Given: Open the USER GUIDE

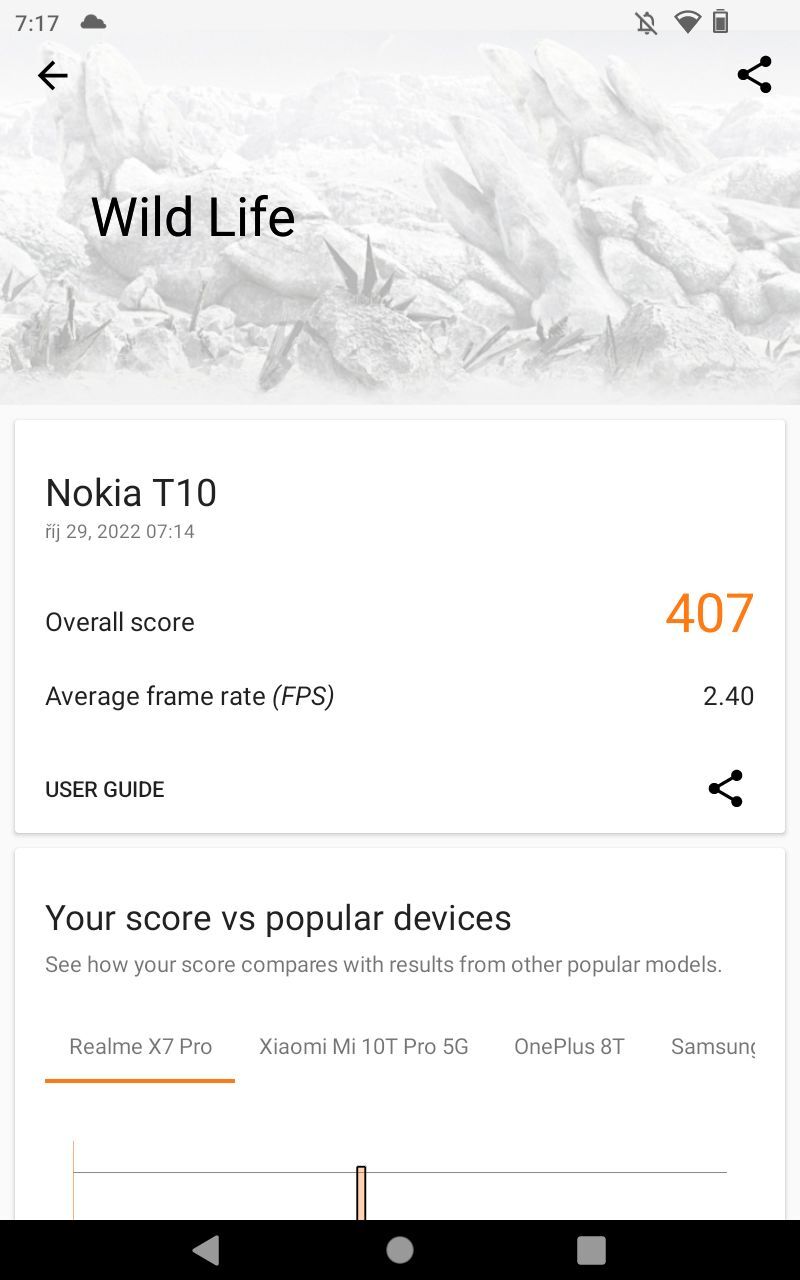Looking at the screenshot, I should click(x=104, y=789).
